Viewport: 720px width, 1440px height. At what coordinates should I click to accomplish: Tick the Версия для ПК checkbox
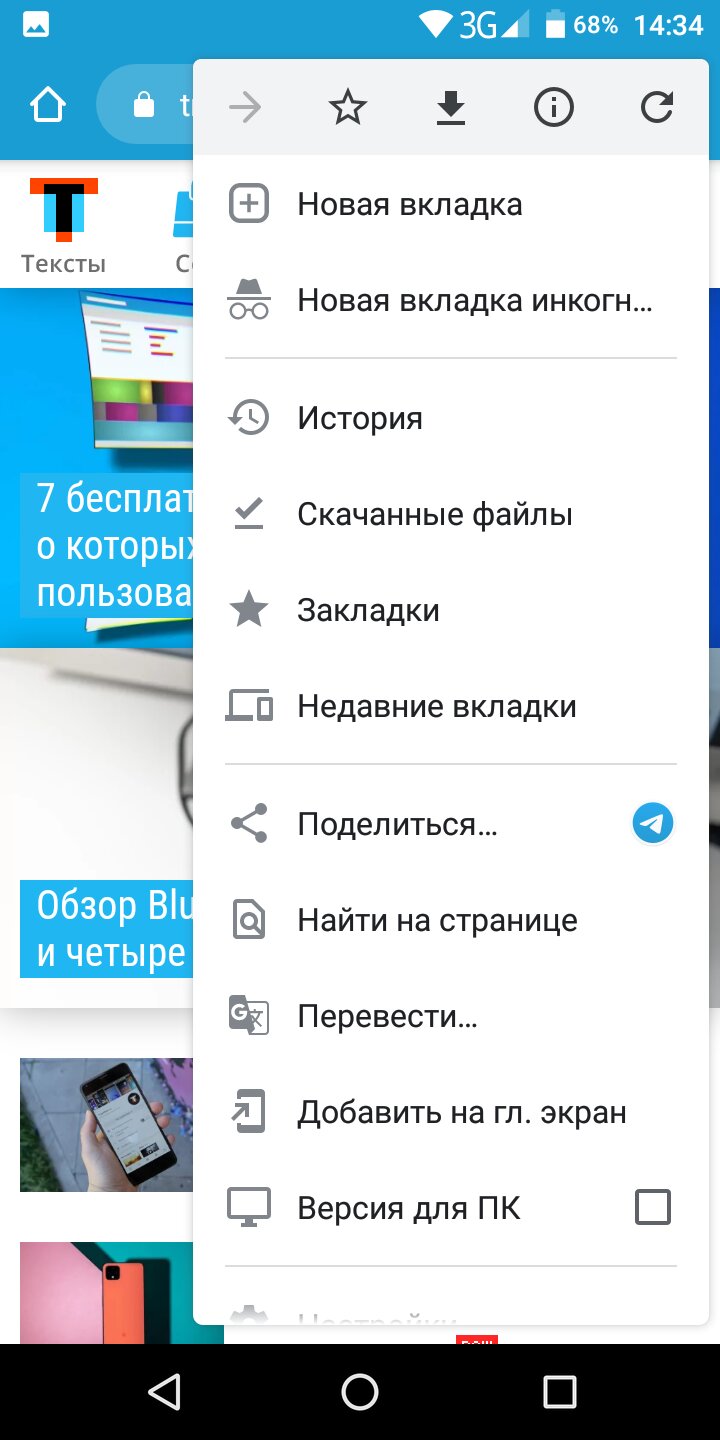[653, 1208]
